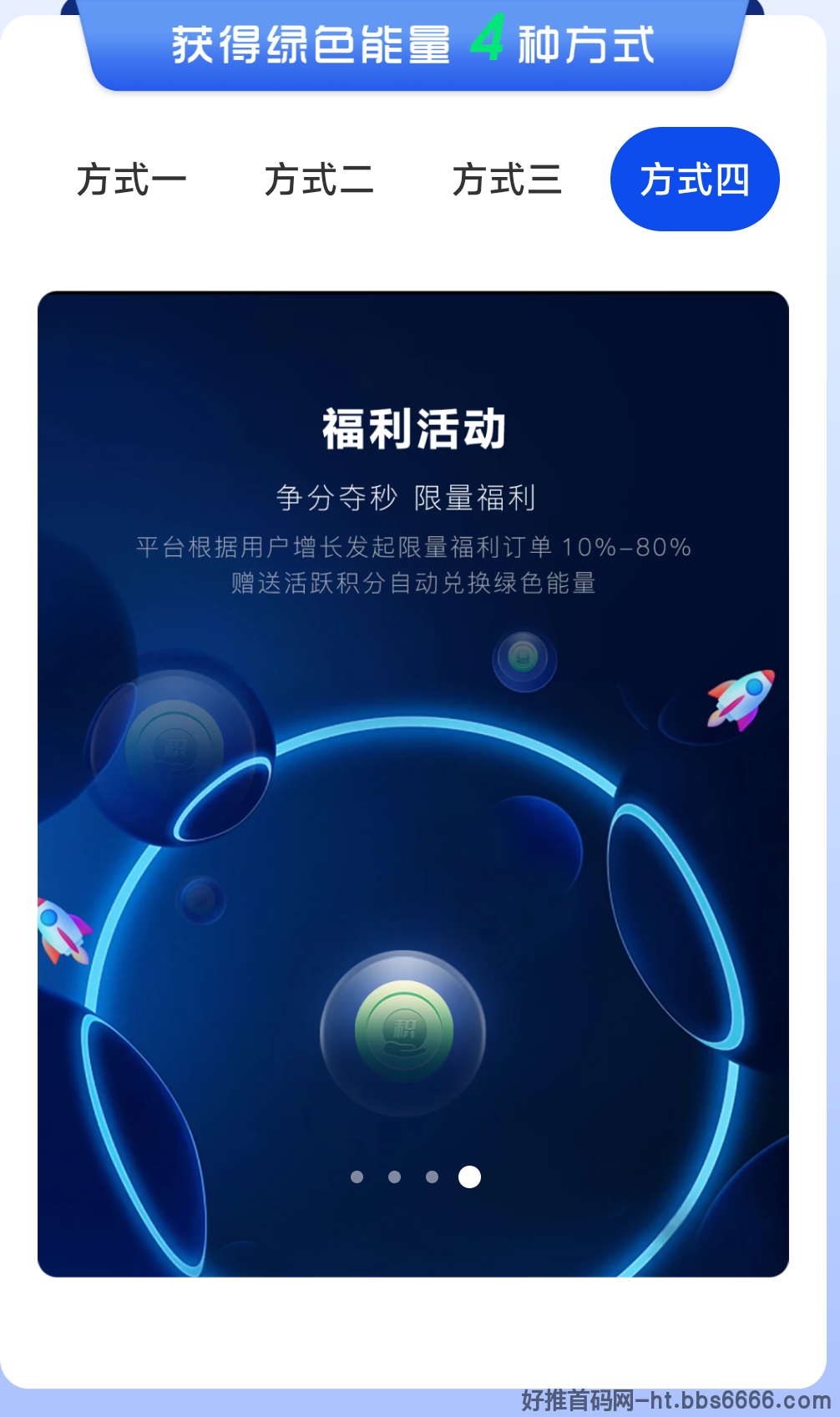Open the 方式三 tab
Viewport: 840px width, 1417px height.
click(x=507, y=180)
